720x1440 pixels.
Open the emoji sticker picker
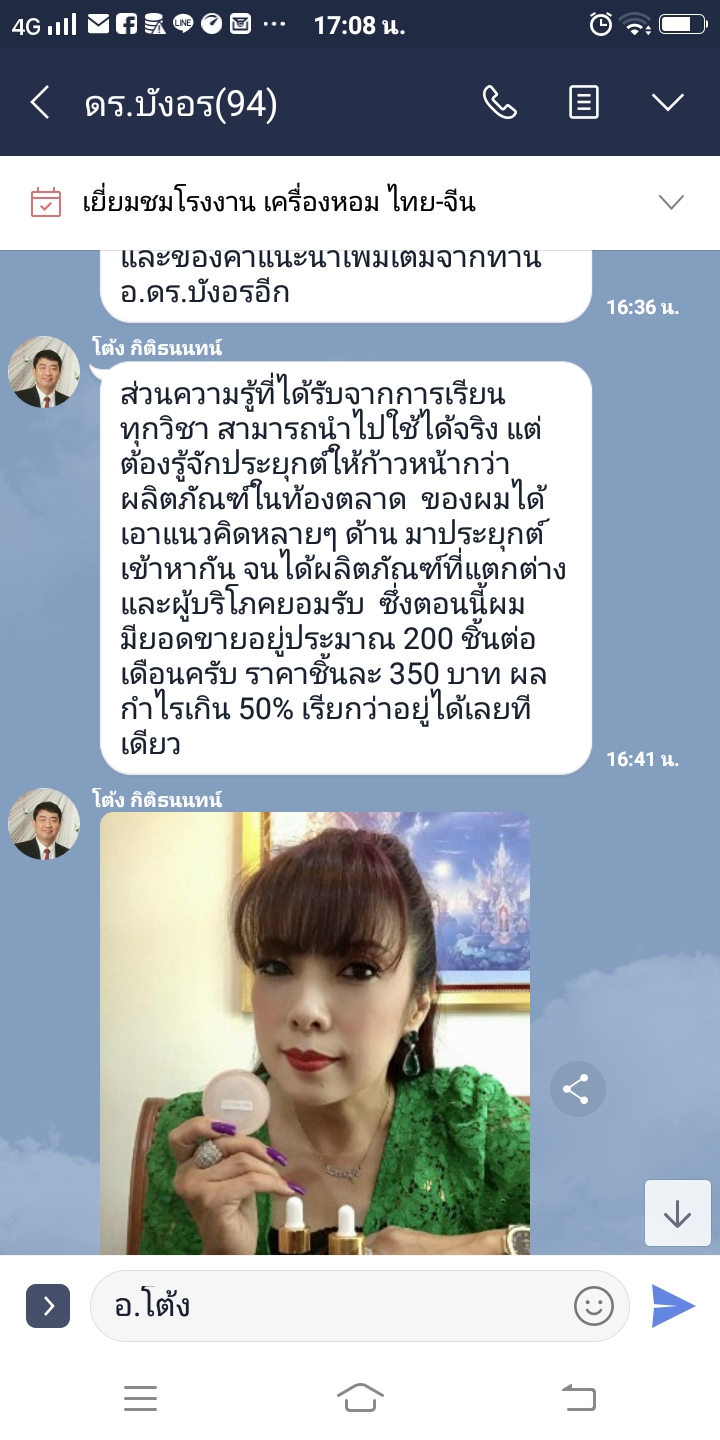593,1306
